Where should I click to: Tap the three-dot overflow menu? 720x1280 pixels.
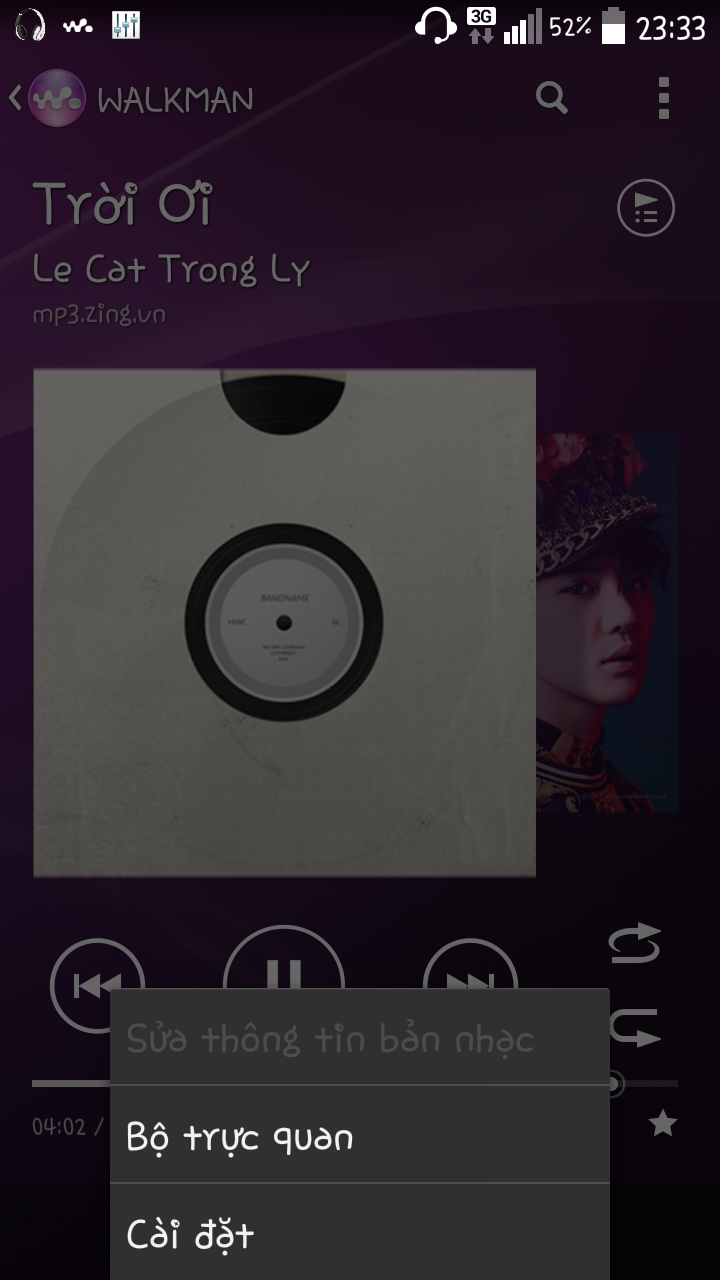(663, 98)
